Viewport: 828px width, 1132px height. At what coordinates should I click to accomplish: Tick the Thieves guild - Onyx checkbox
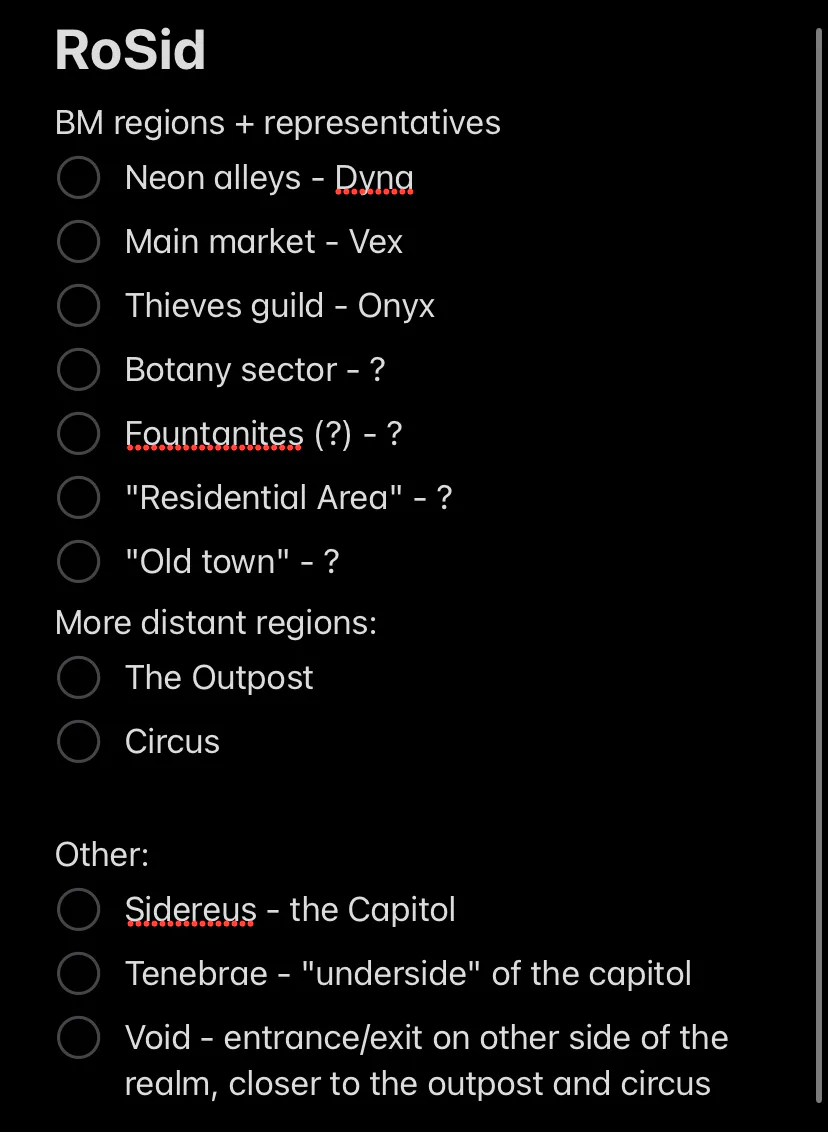[x=78, y=305]
